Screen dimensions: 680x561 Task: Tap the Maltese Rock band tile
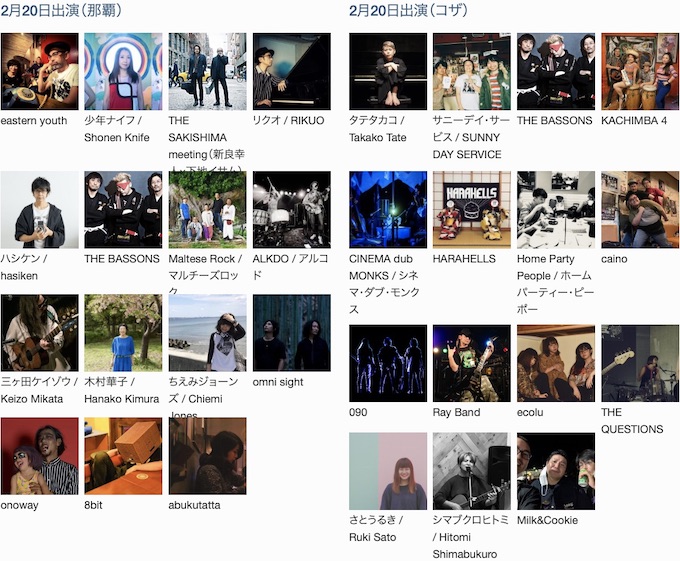point(207,209)
